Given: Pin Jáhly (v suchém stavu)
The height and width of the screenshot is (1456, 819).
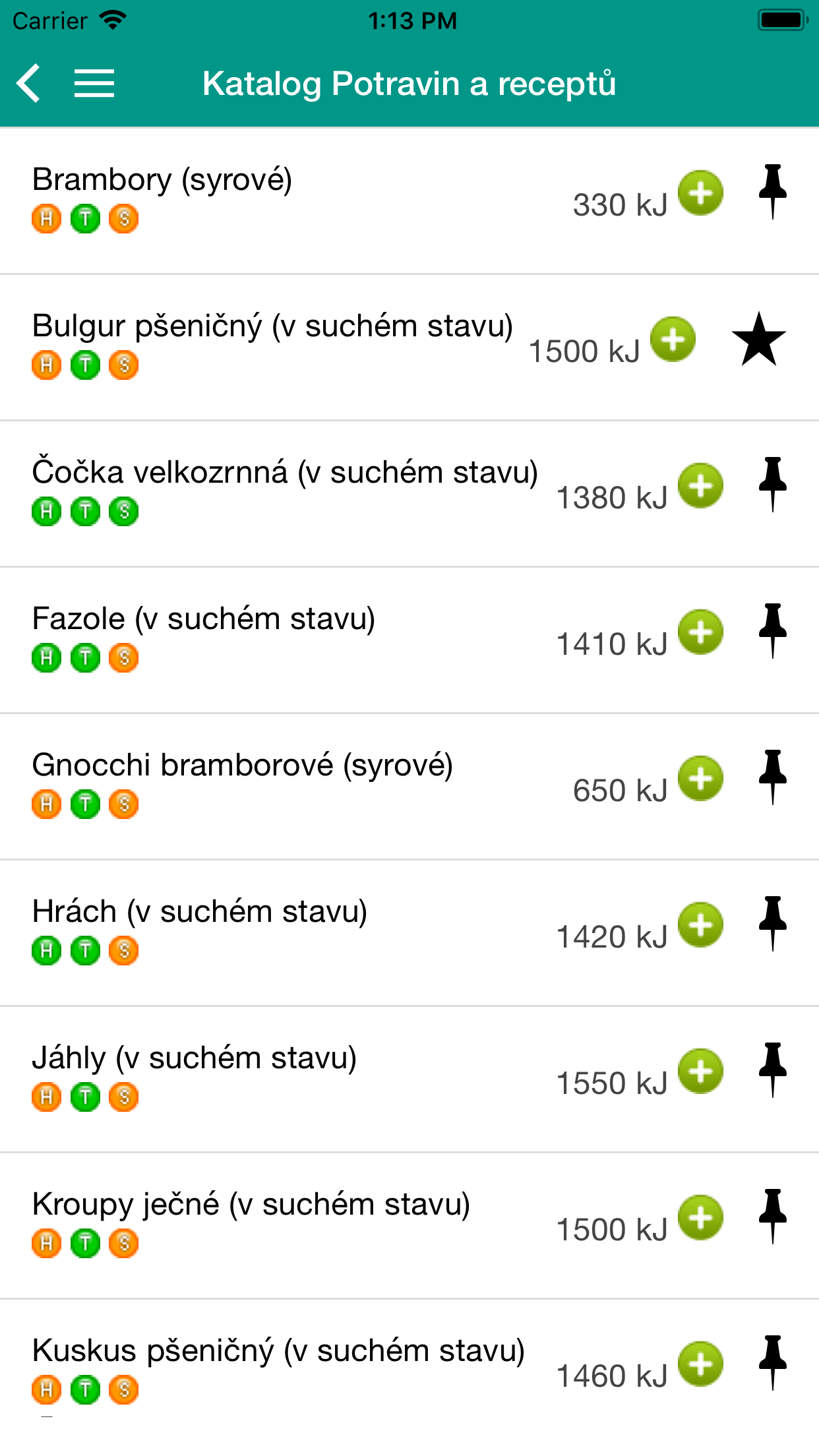Looking at the screenshot, I should point(772,1069).
